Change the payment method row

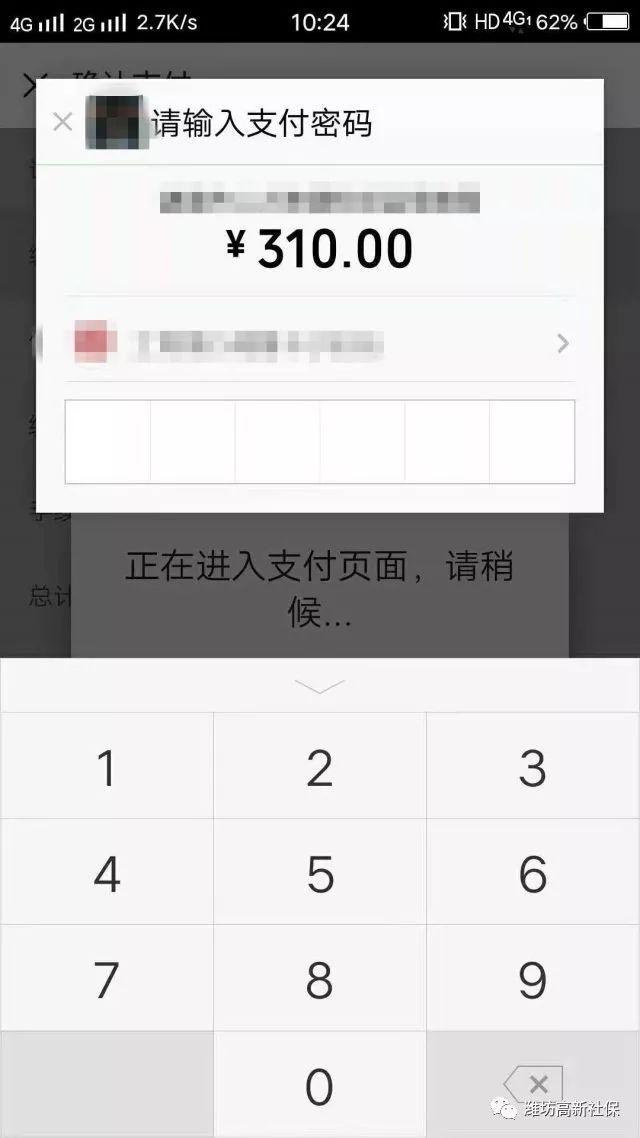coord(320,343)
